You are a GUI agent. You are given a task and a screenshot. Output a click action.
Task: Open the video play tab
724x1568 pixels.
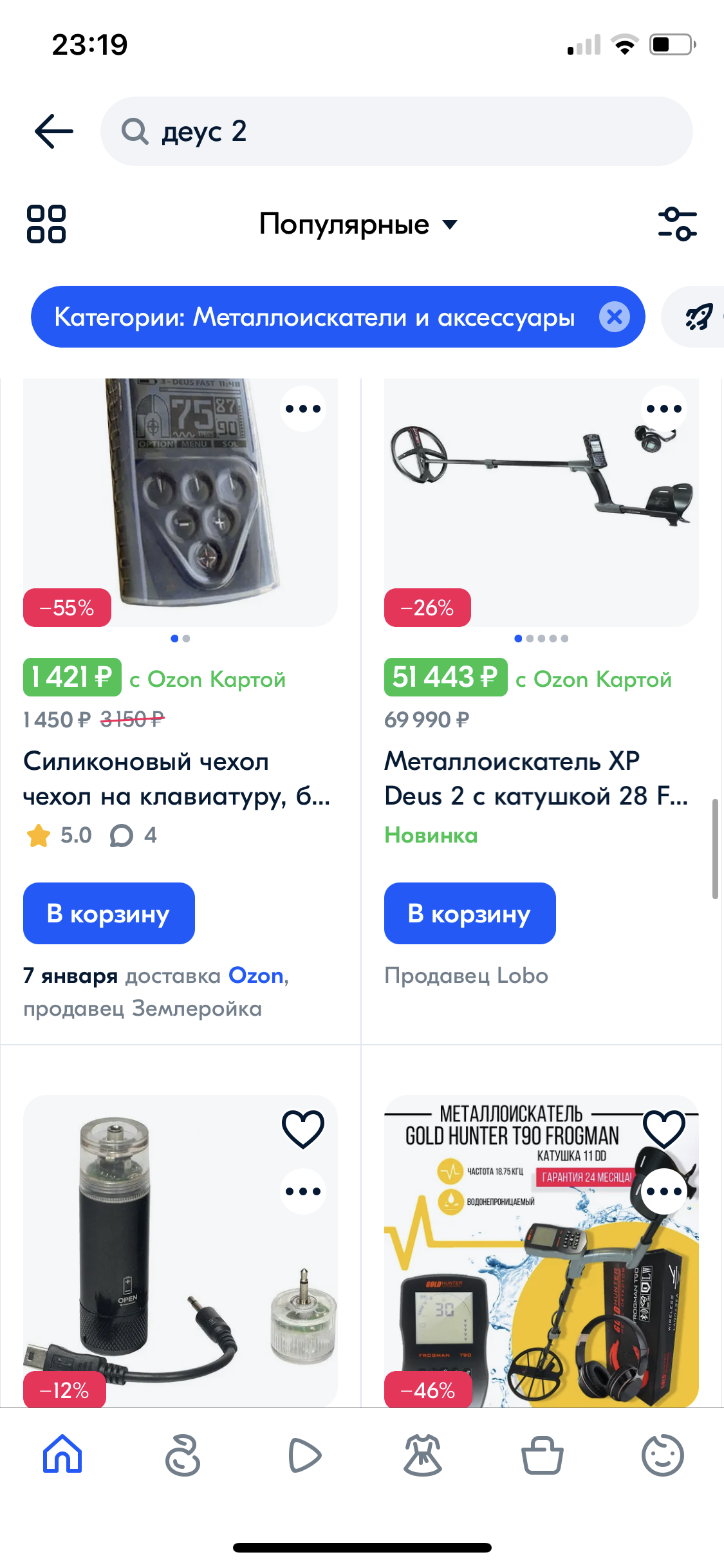point(304,1455)
